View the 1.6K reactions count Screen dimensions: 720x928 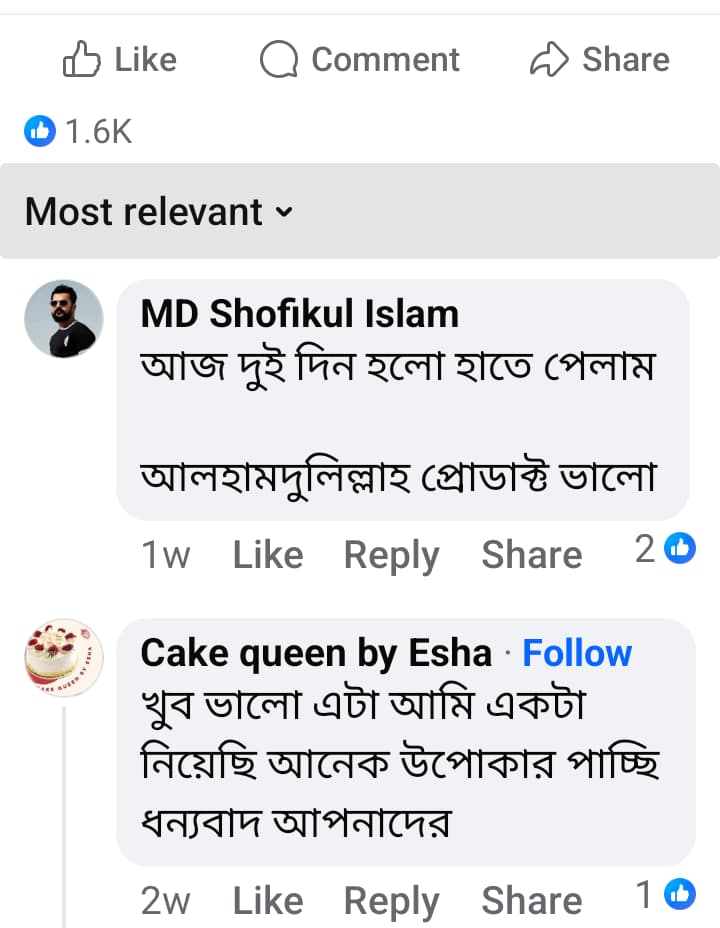point(95,130)
